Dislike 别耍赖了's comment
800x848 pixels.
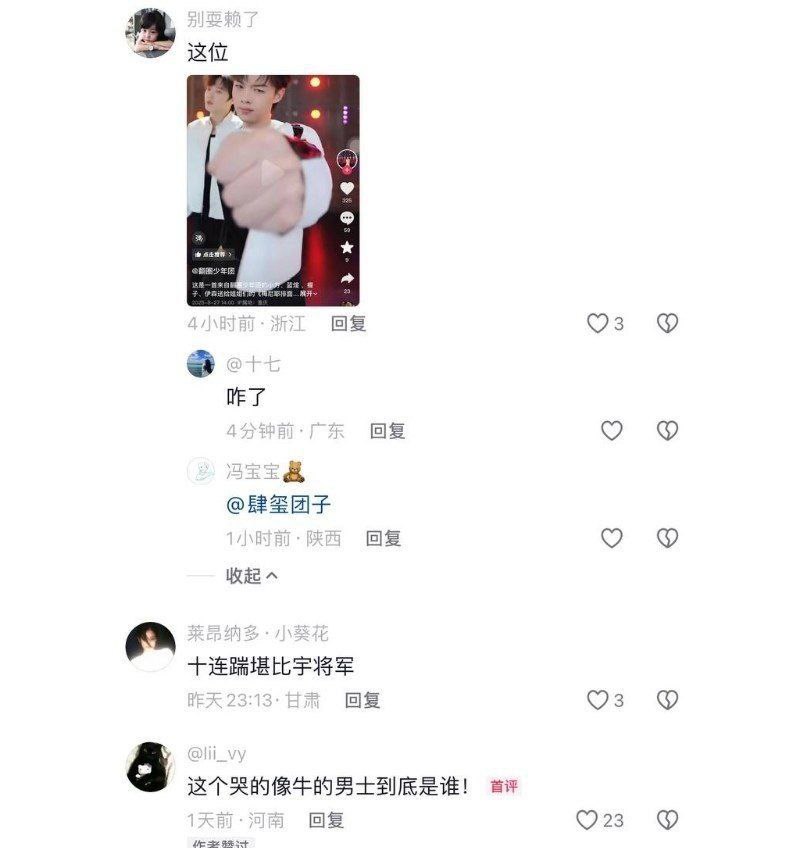click(x=667, y=323)
